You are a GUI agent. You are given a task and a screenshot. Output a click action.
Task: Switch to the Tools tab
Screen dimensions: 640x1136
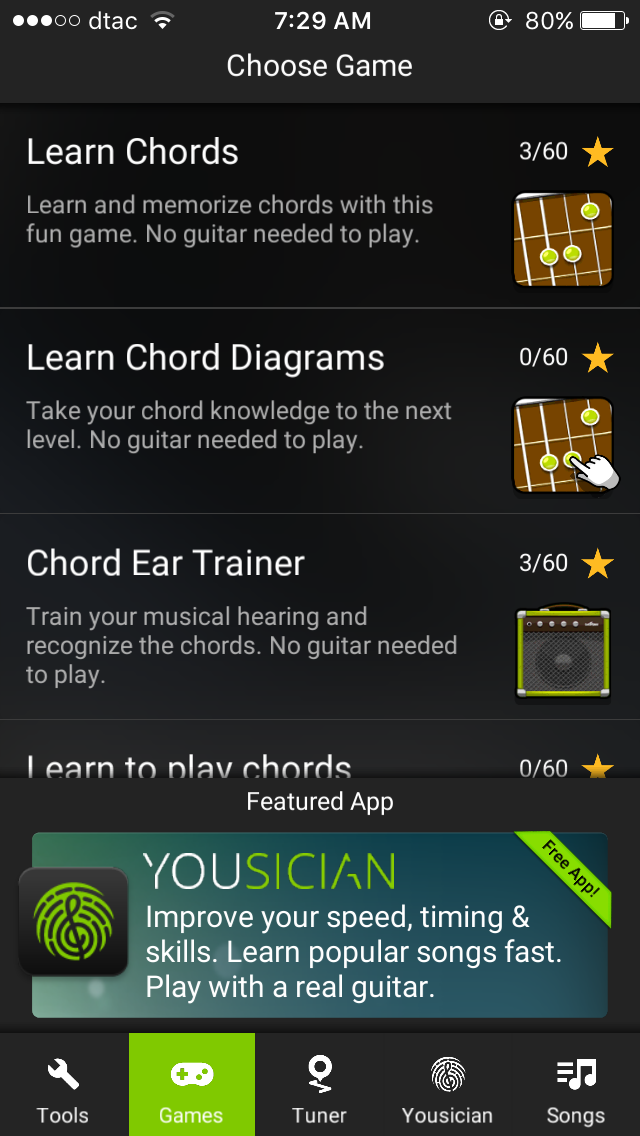pyautogui.click(x=63, y=1087)
